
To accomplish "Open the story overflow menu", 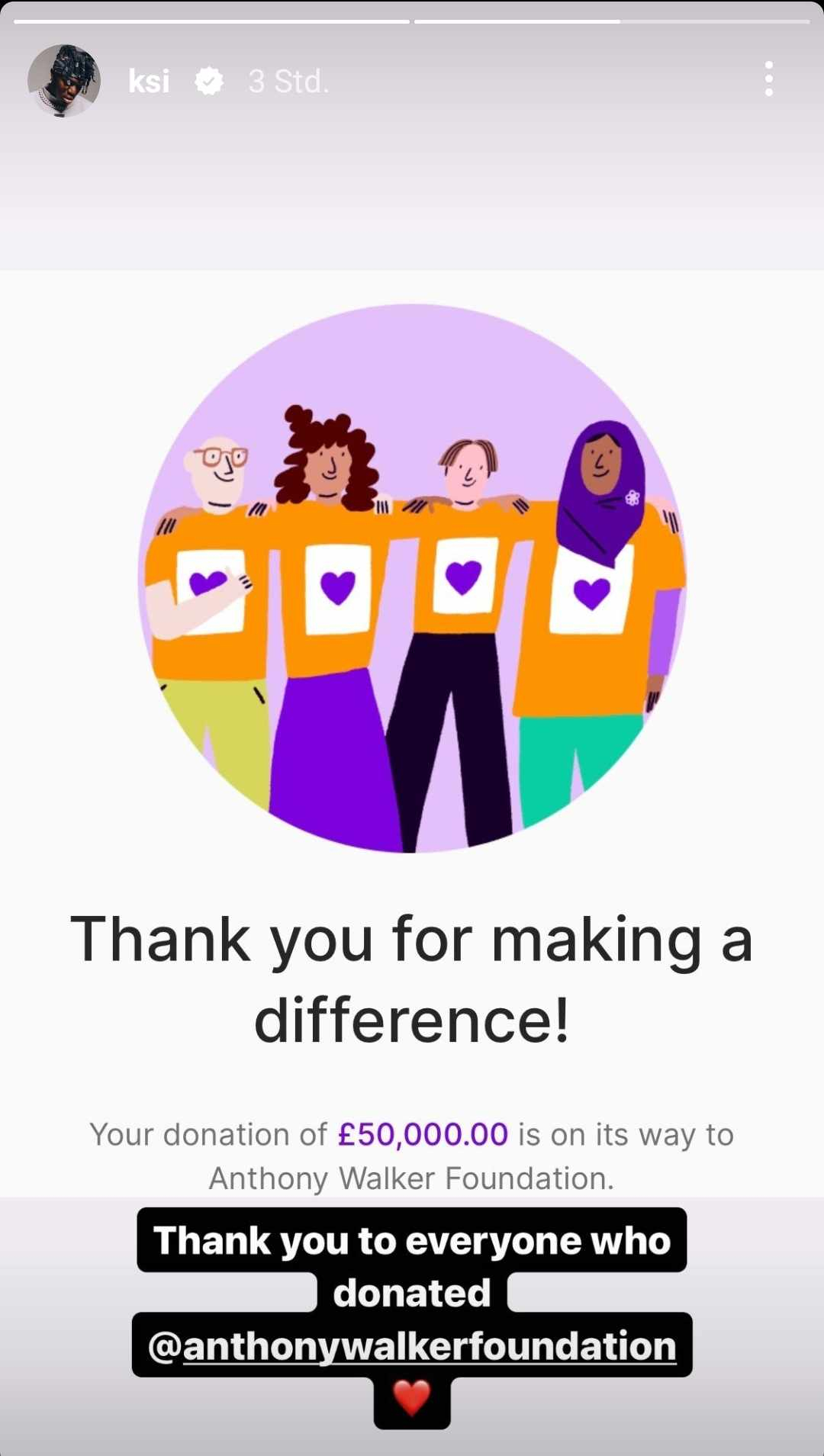I will [768, 79].
